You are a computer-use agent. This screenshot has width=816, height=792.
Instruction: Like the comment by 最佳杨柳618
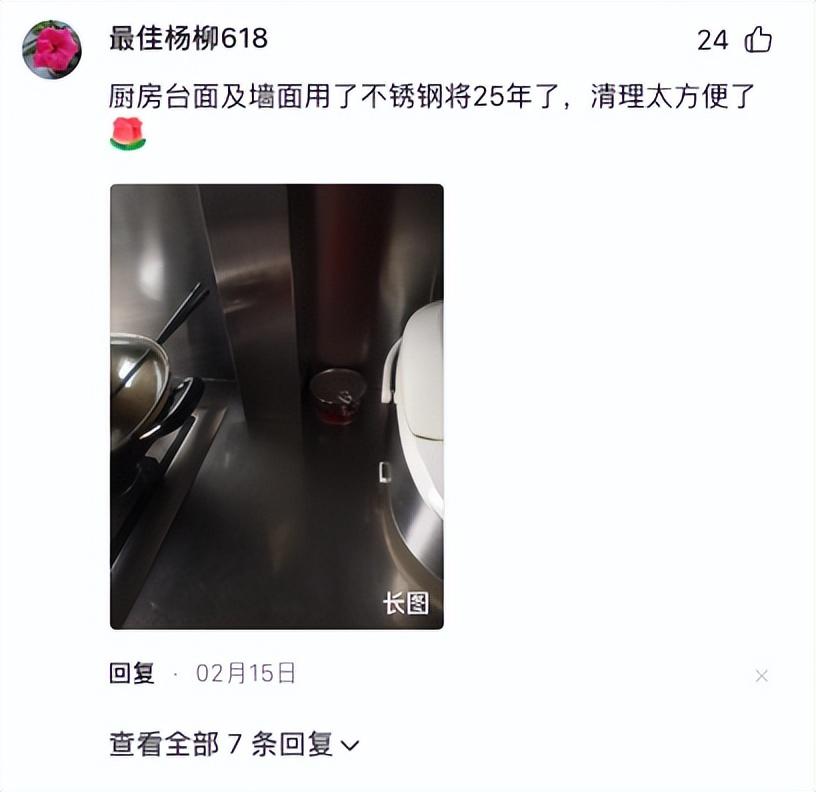click(758, 40)
